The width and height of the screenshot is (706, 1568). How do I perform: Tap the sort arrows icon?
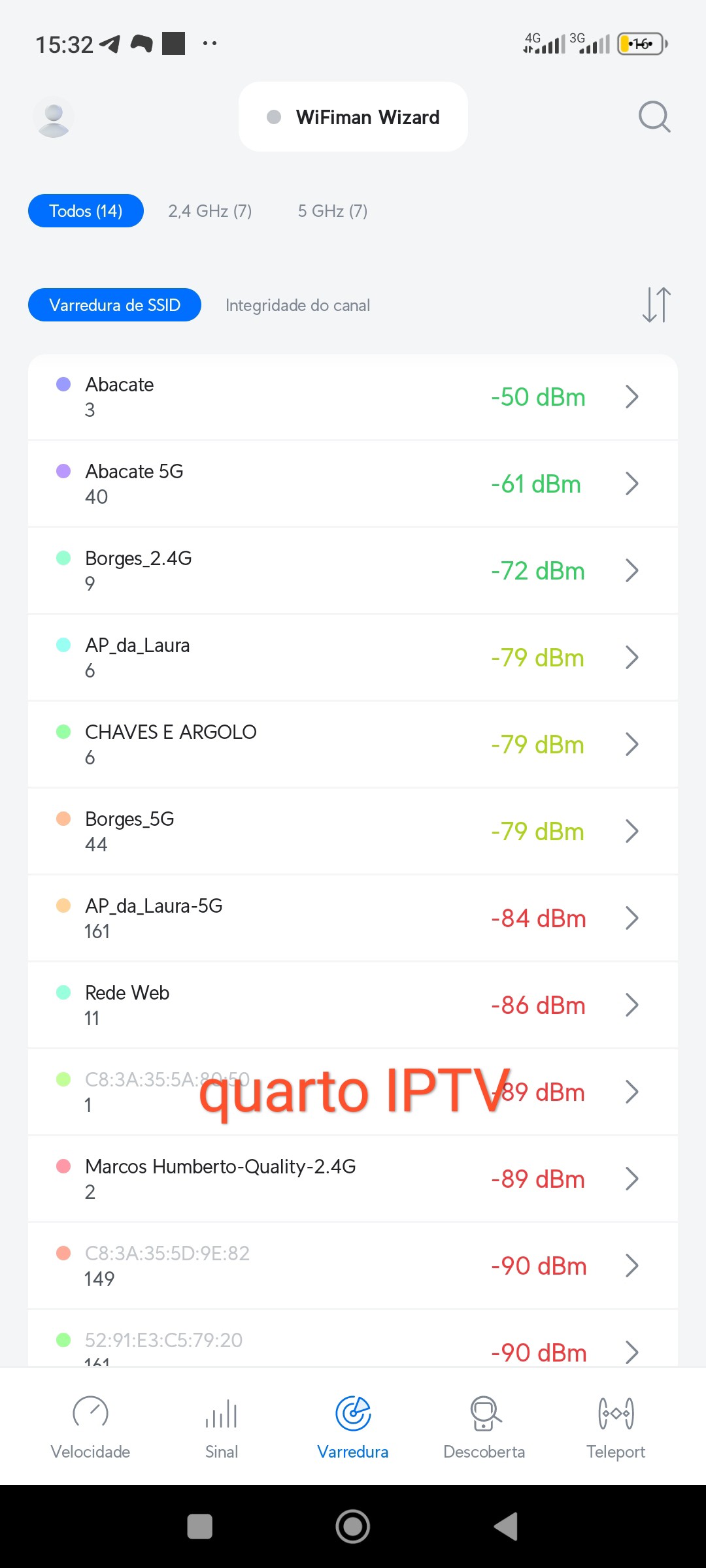coord(656,305)
